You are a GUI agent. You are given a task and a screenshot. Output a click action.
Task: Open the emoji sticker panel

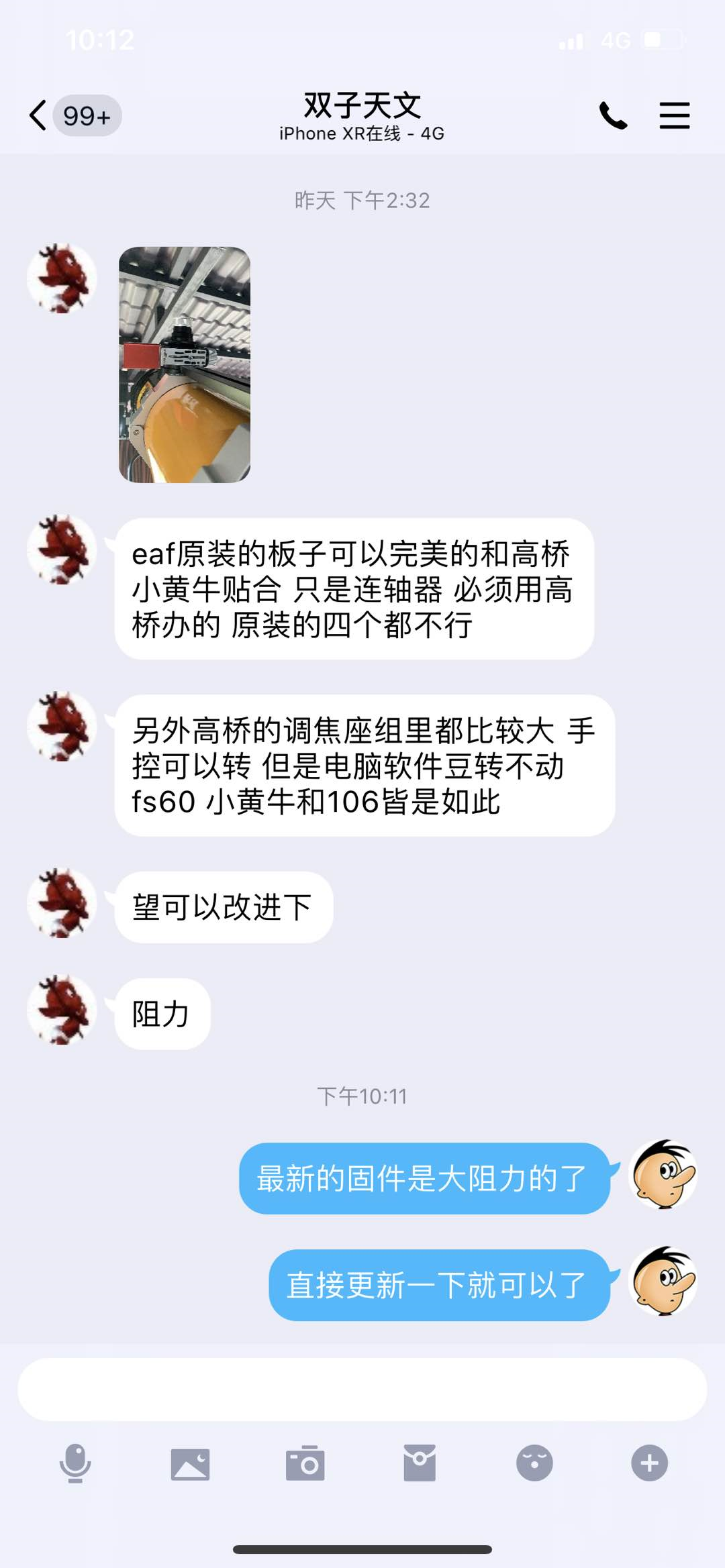click(x=534, y=1463)
